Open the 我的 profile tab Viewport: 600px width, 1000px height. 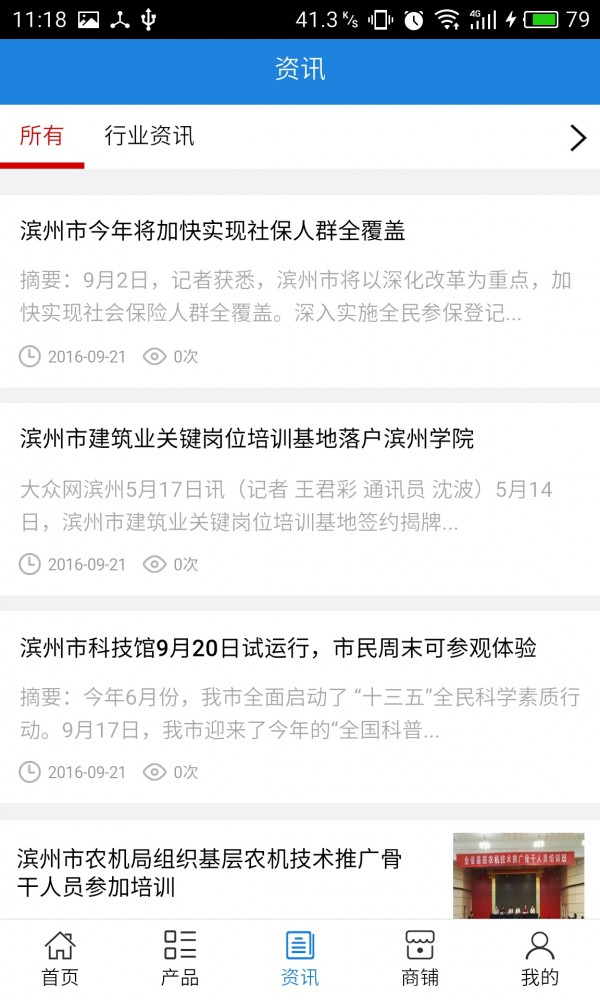point(540,958)
